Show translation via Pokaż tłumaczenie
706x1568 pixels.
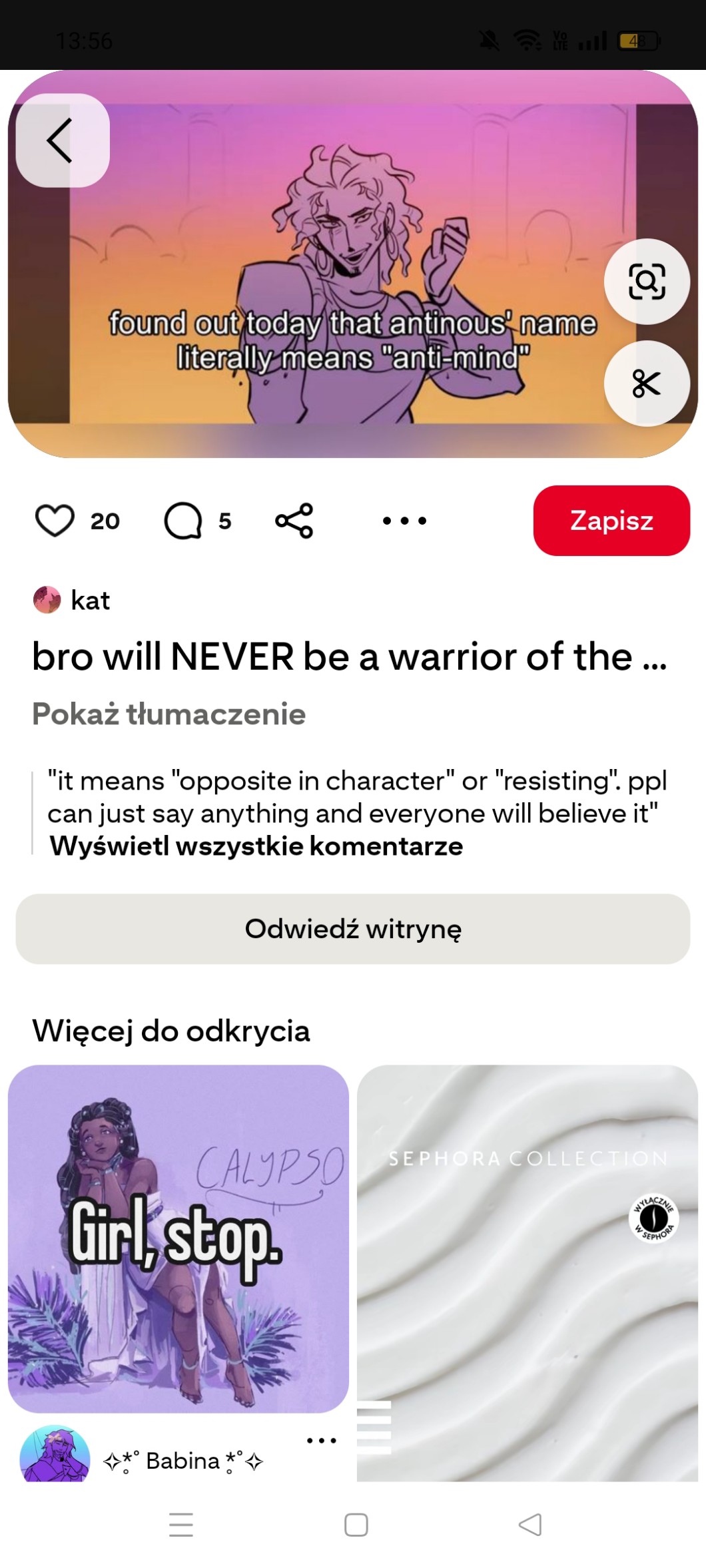pos(169,714)
